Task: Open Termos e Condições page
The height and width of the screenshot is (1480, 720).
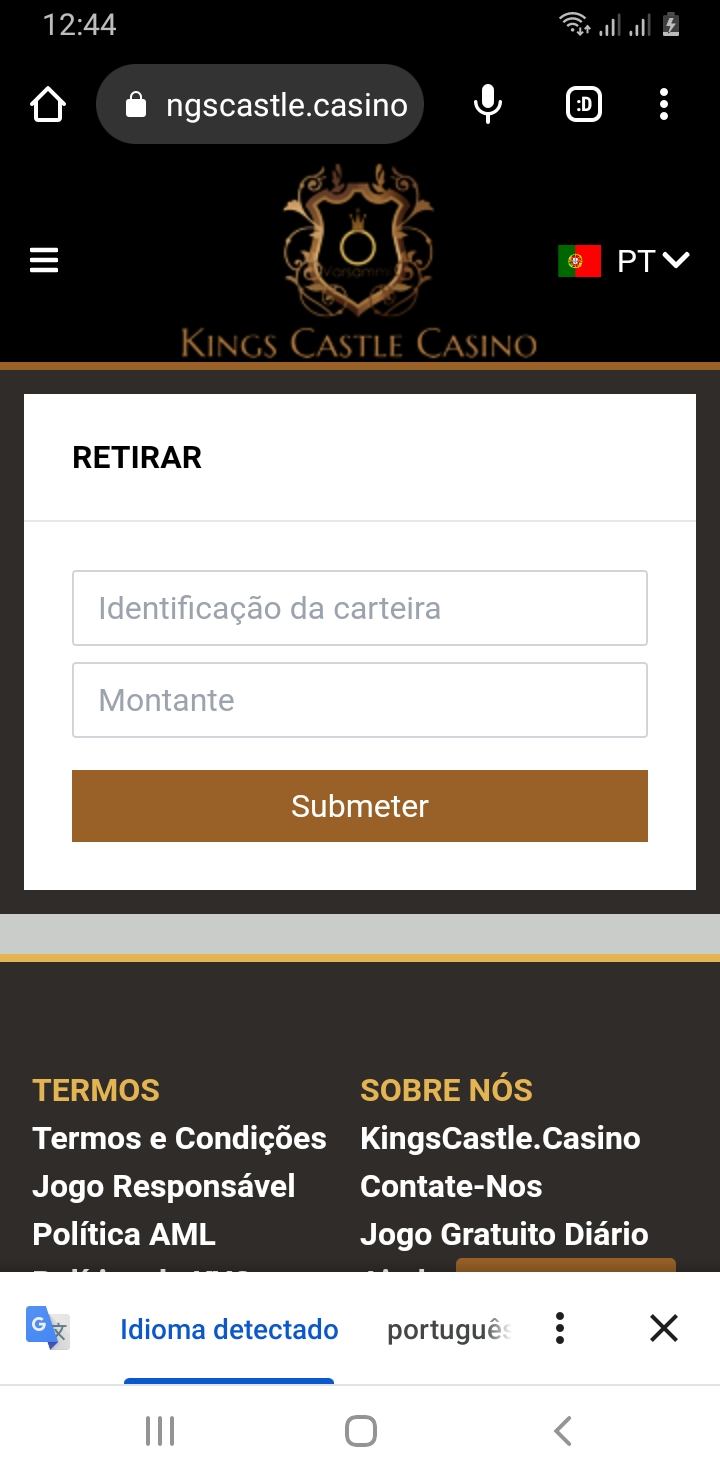Action: [179, 1138]
